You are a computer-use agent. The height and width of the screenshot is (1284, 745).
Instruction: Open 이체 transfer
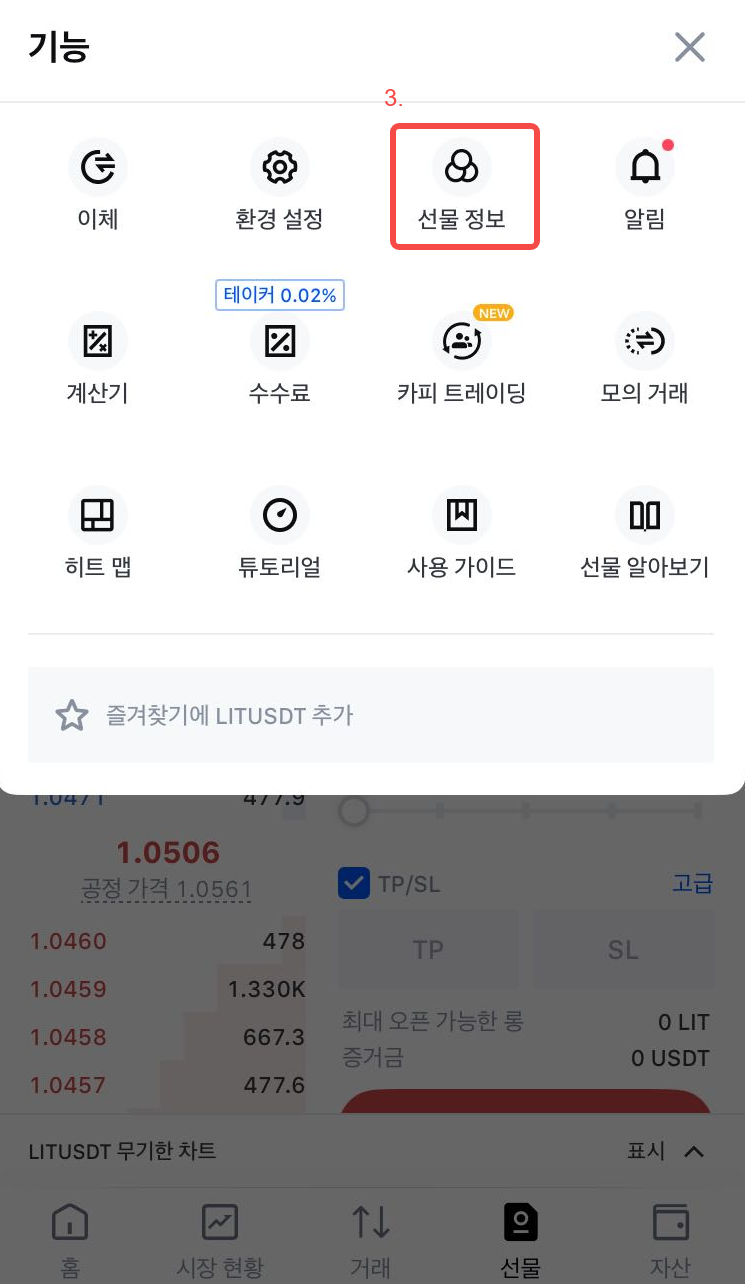[x=98, y=168]
